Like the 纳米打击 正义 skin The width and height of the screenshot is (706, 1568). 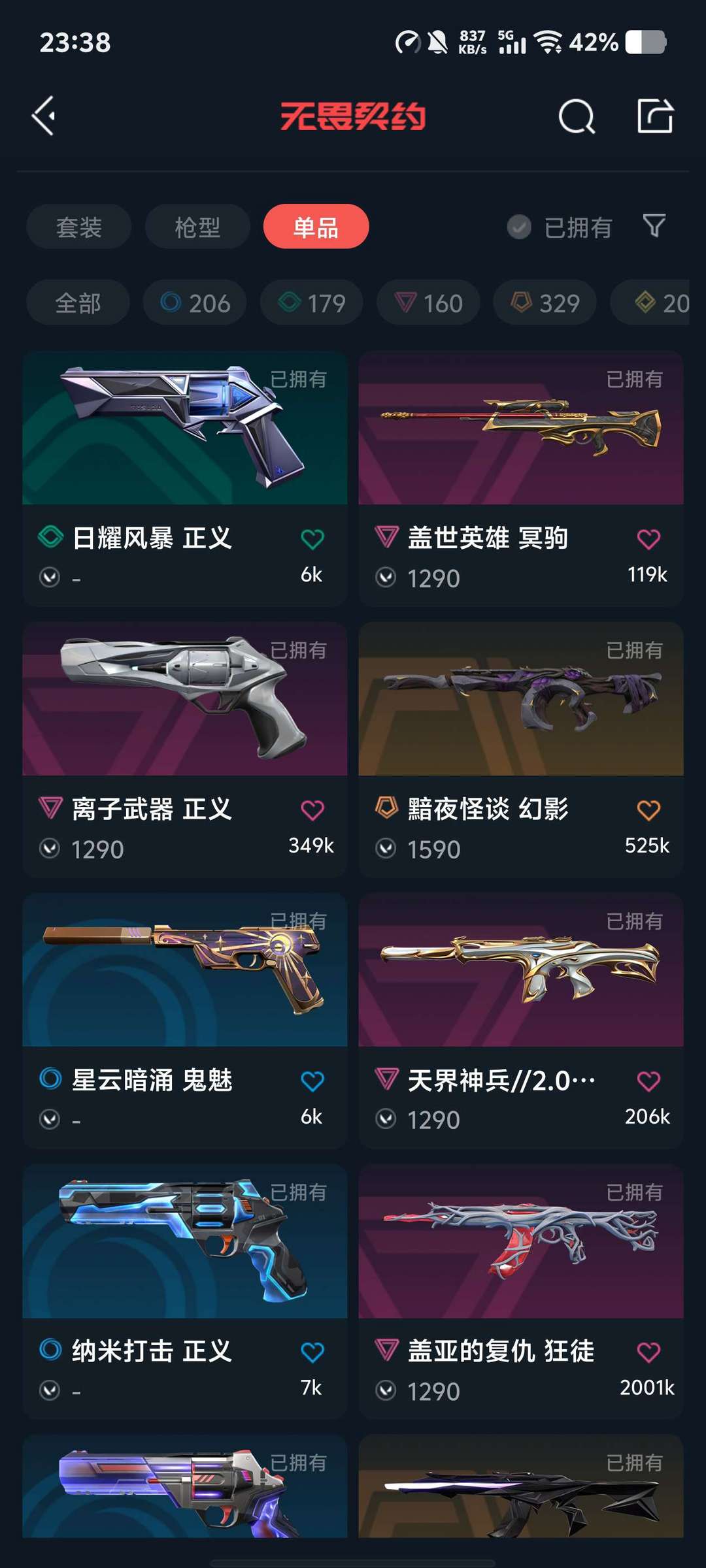(312, 1352)
